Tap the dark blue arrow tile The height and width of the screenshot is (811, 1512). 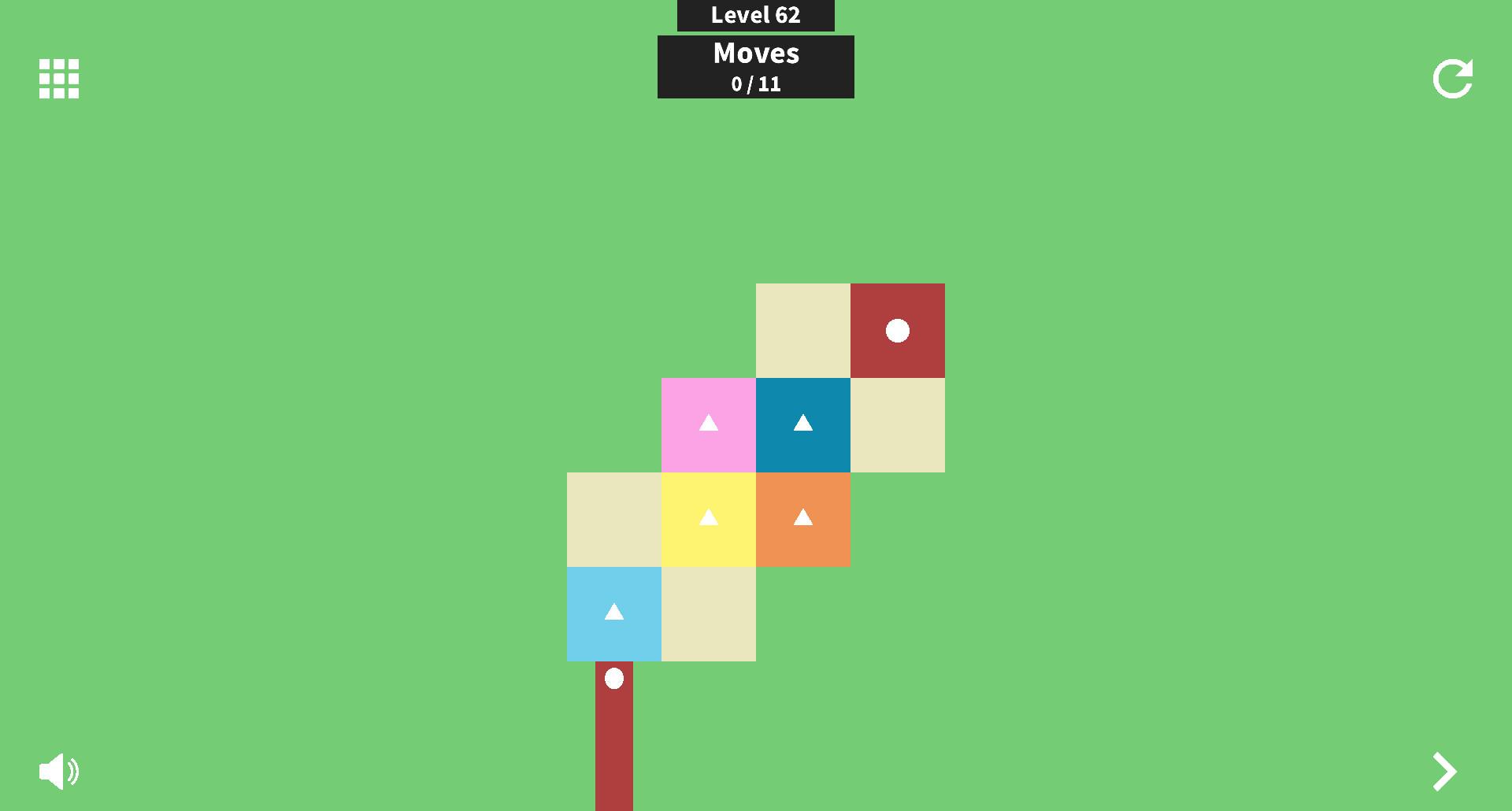click(x=803, y=425)
